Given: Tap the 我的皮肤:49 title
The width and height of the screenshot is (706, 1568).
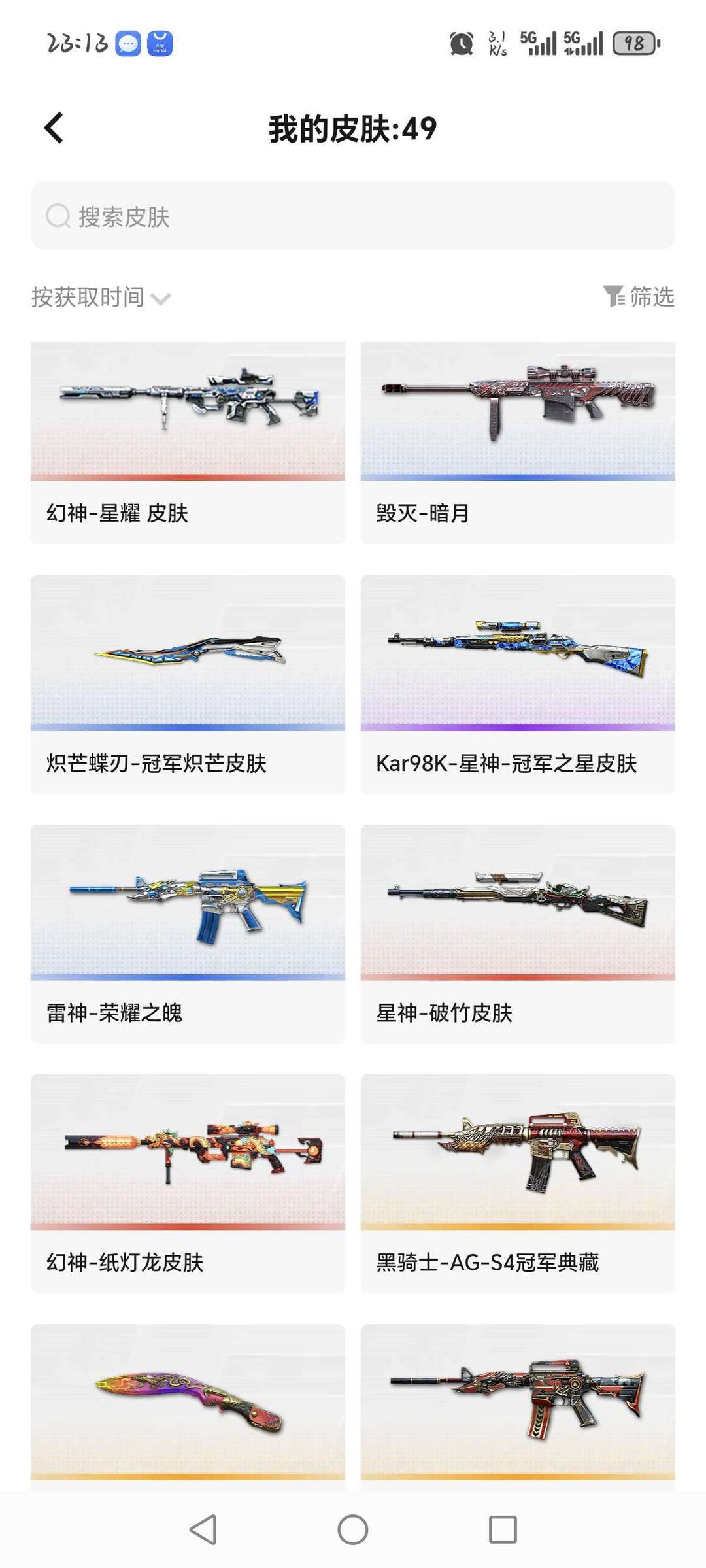Looking at the screenshot, I should click(353, 129).
